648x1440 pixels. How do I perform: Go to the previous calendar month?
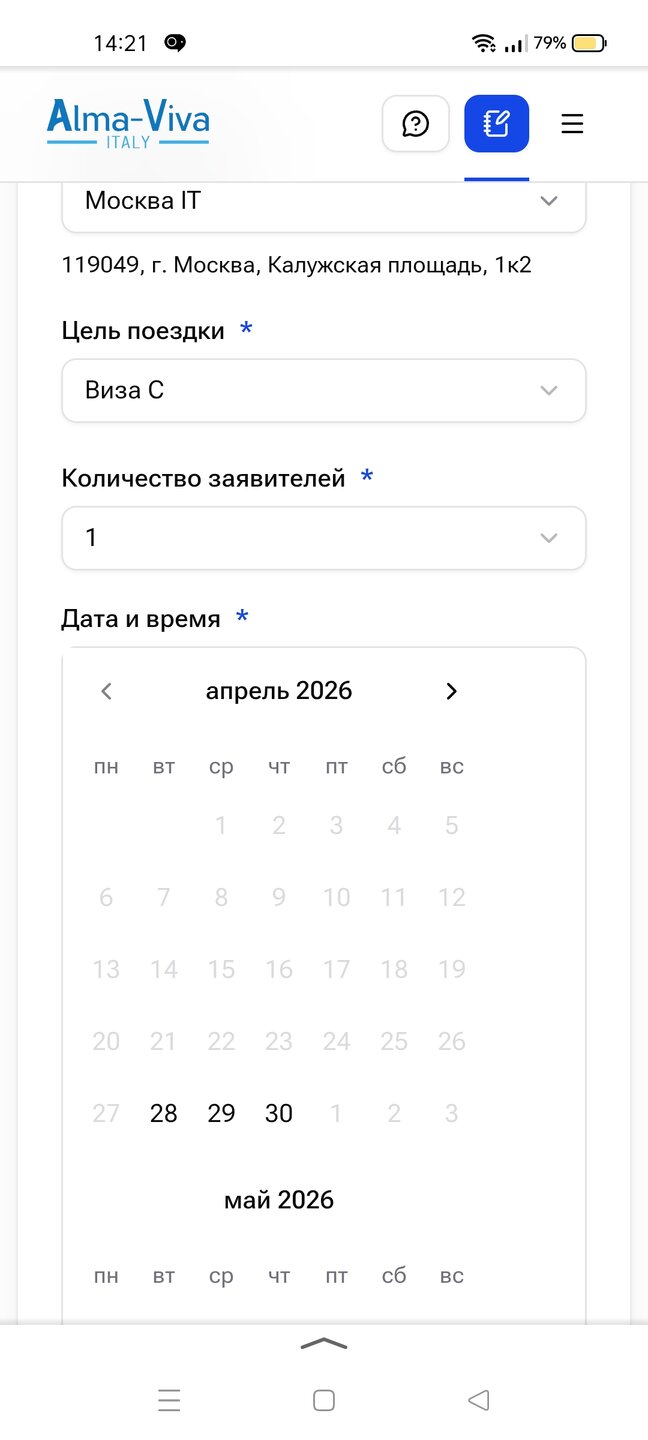107,691
